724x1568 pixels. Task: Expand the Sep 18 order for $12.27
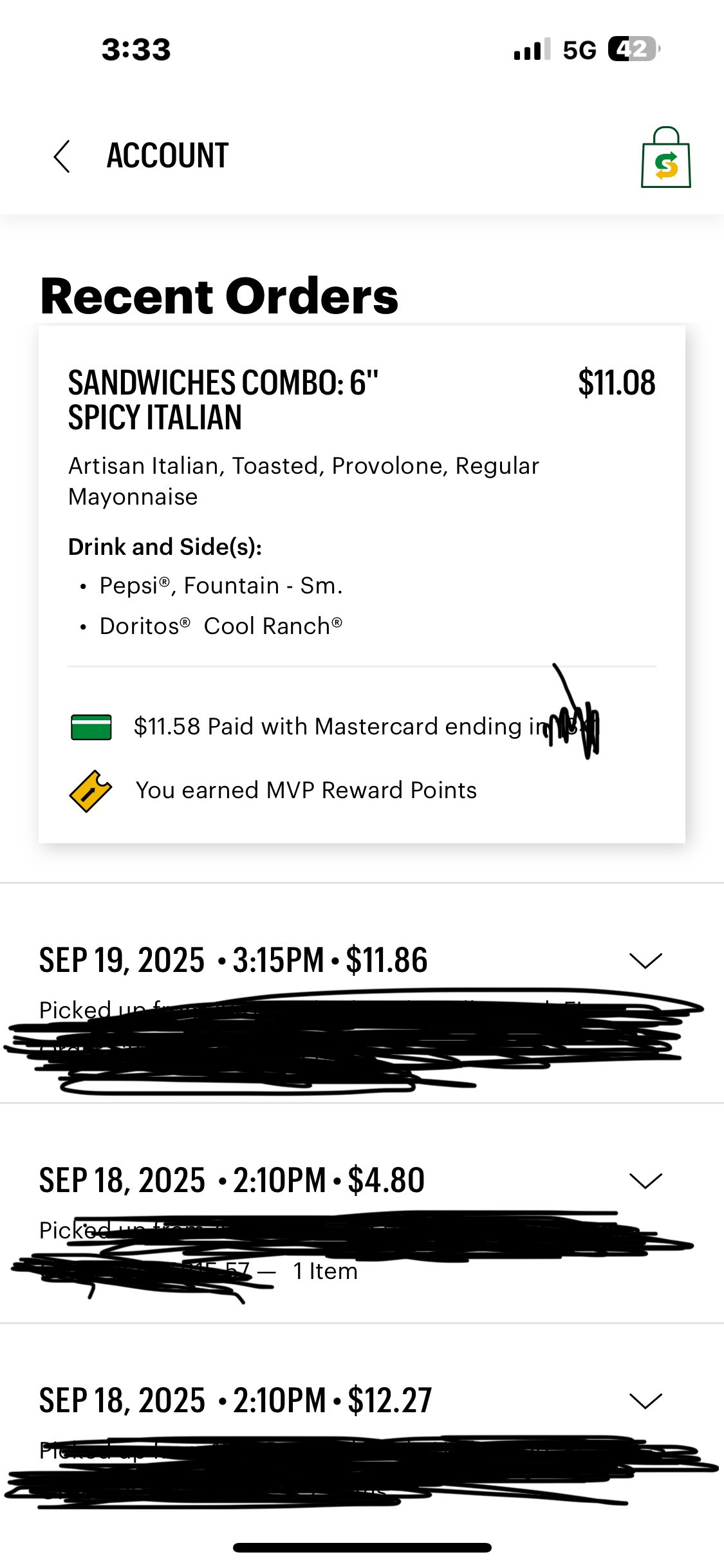[645, 1401]
